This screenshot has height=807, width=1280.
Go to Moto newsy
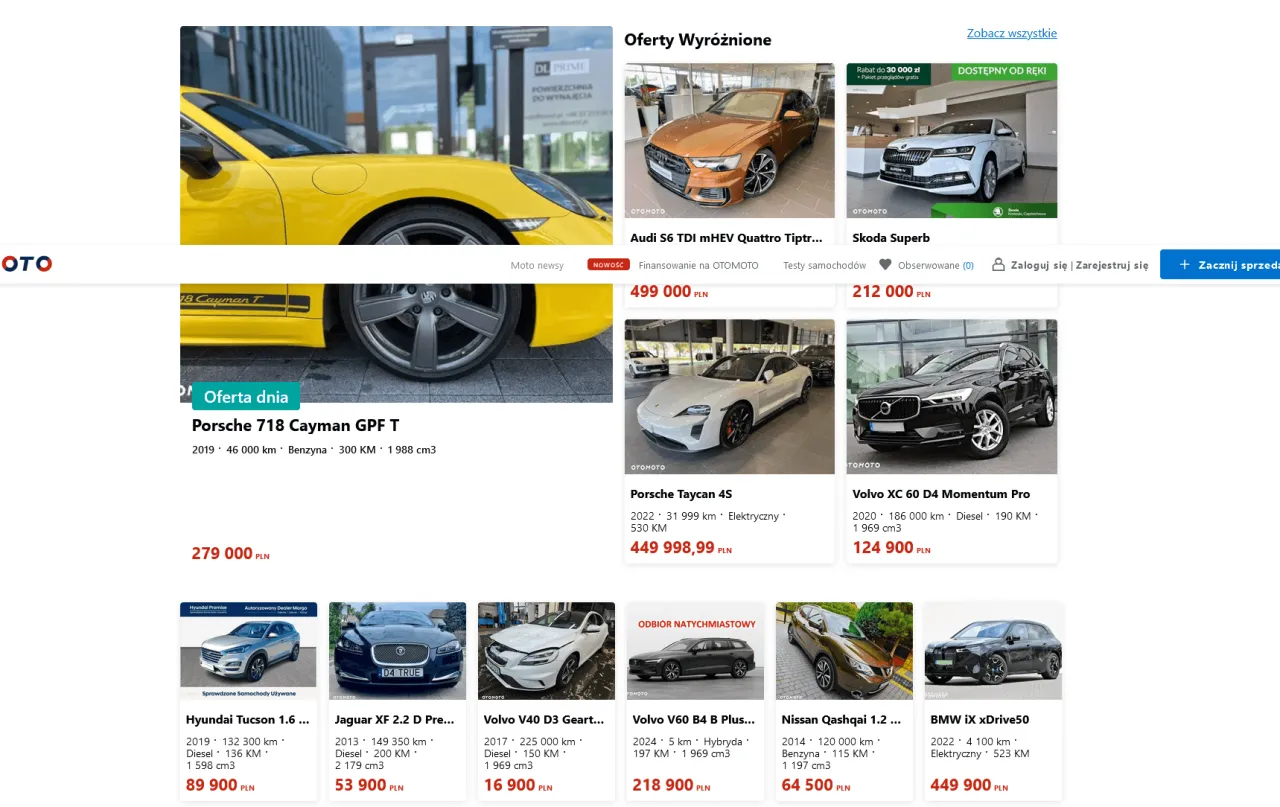coord(537,265)
